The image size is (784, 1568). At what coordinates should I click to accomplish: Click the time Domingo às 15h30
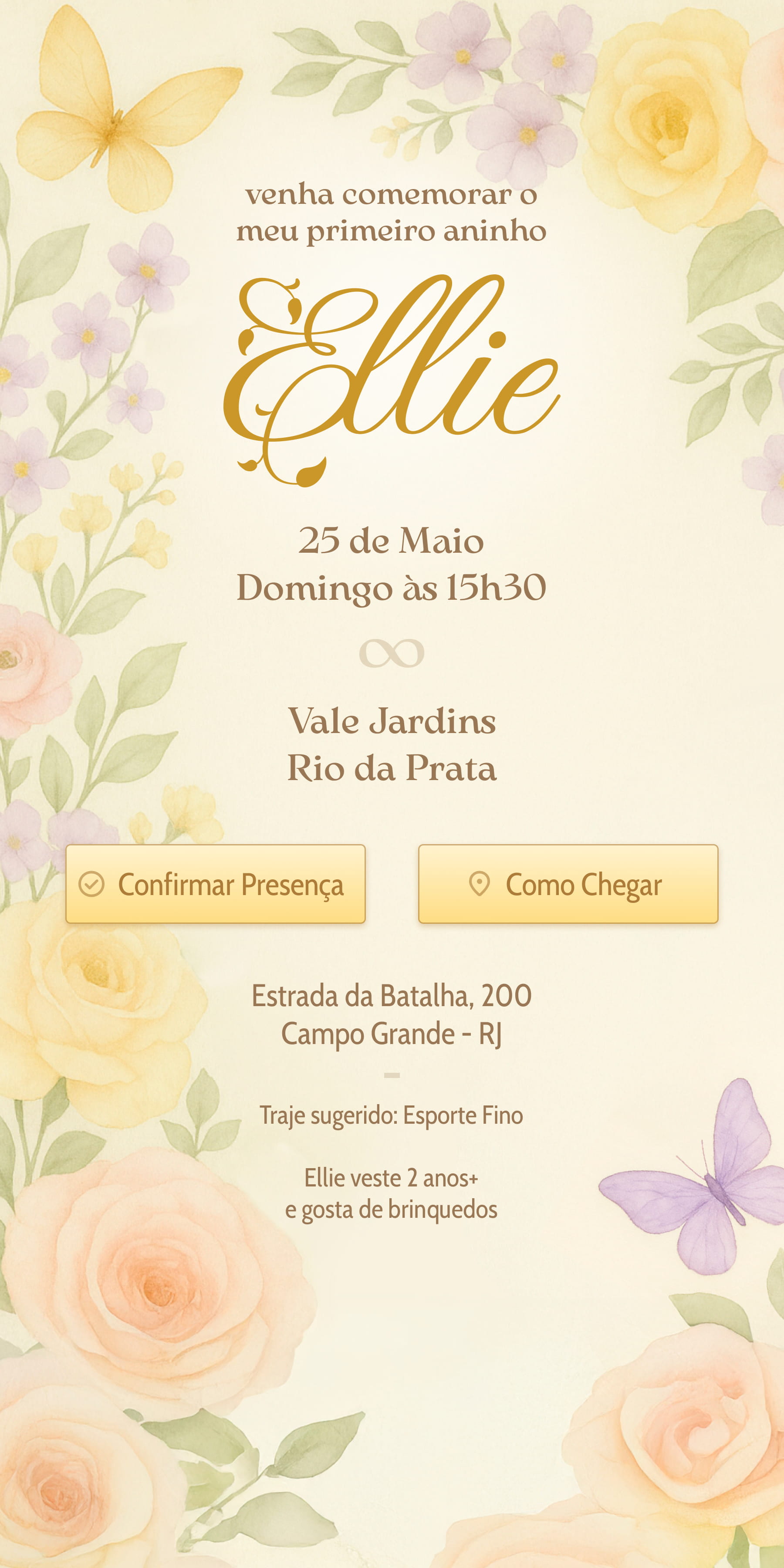tap(392, 588)
